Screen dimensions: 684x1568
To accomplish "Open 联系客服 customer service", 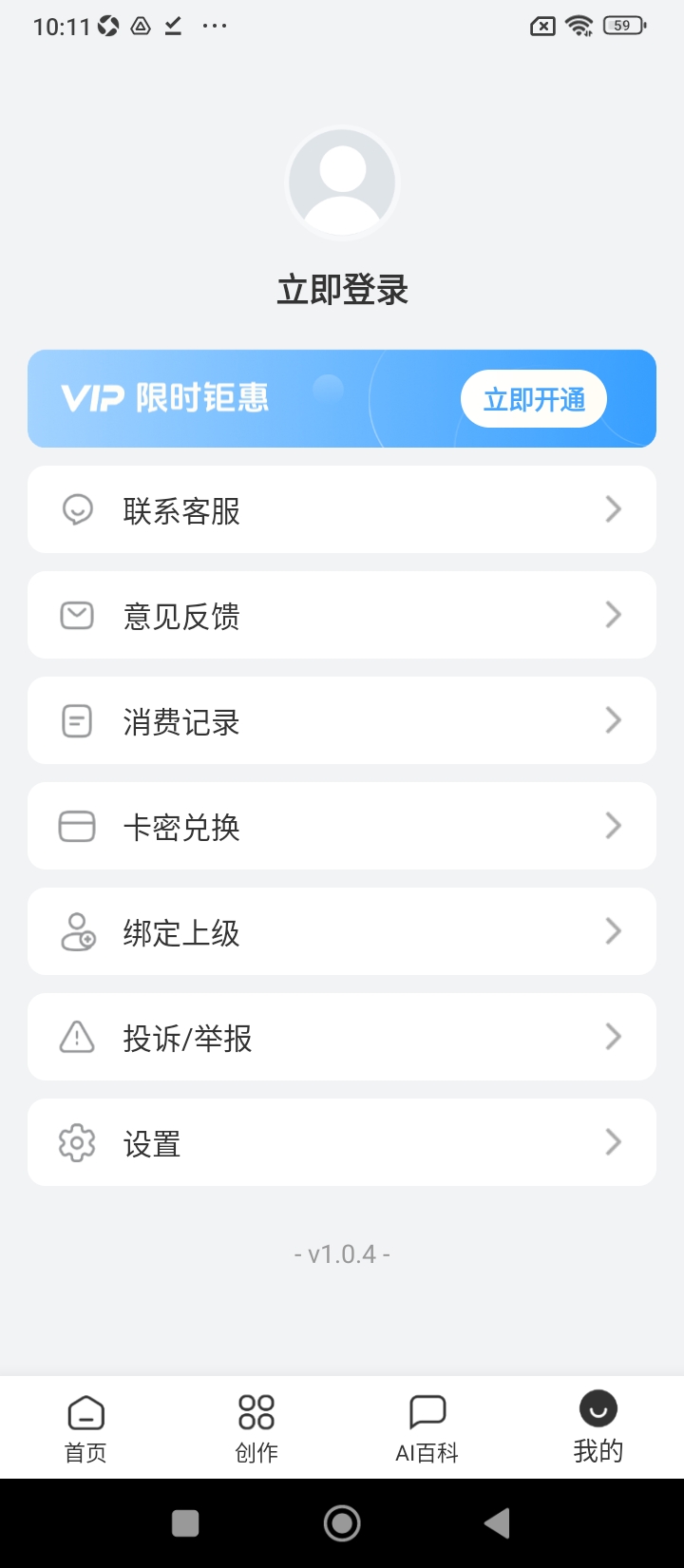I will click(342, 509).
